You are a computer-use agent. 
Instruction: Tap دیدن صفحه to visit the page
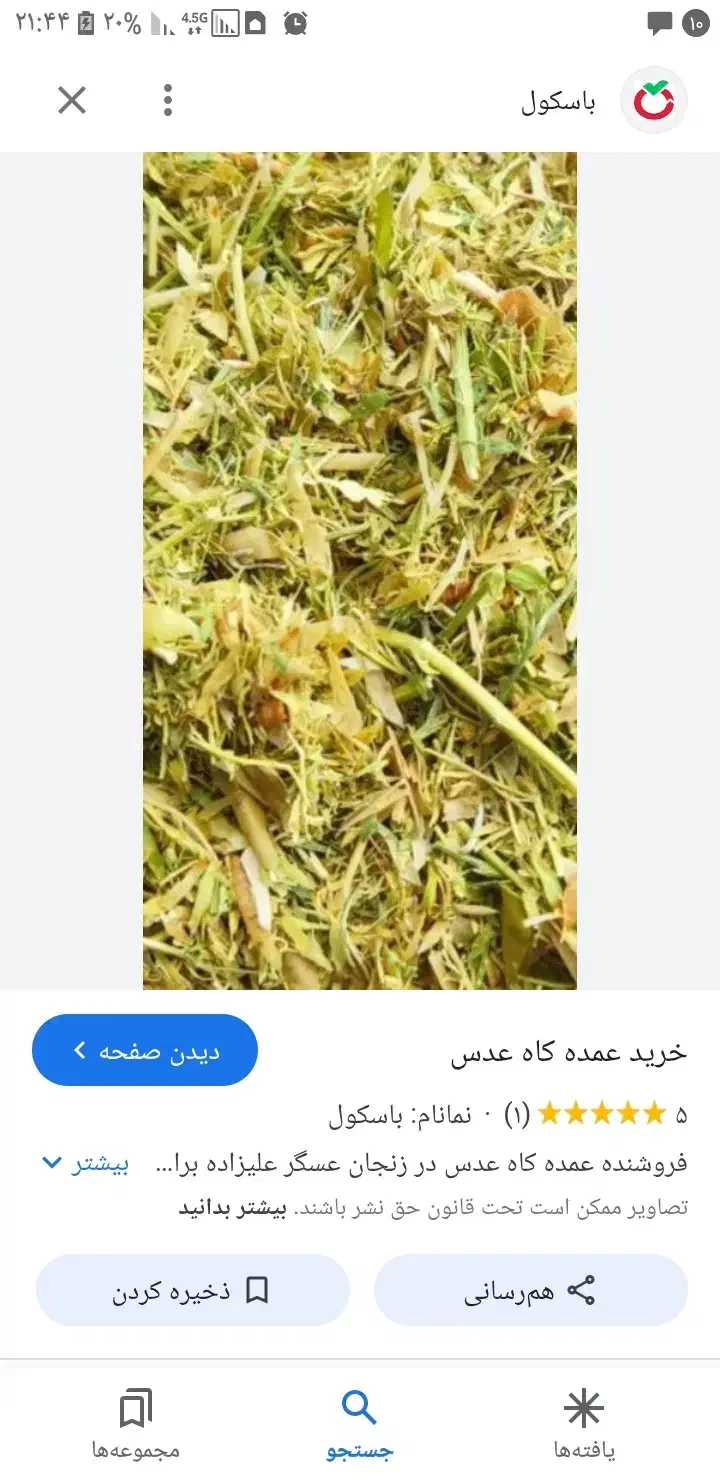click(x=145, y=1049)
